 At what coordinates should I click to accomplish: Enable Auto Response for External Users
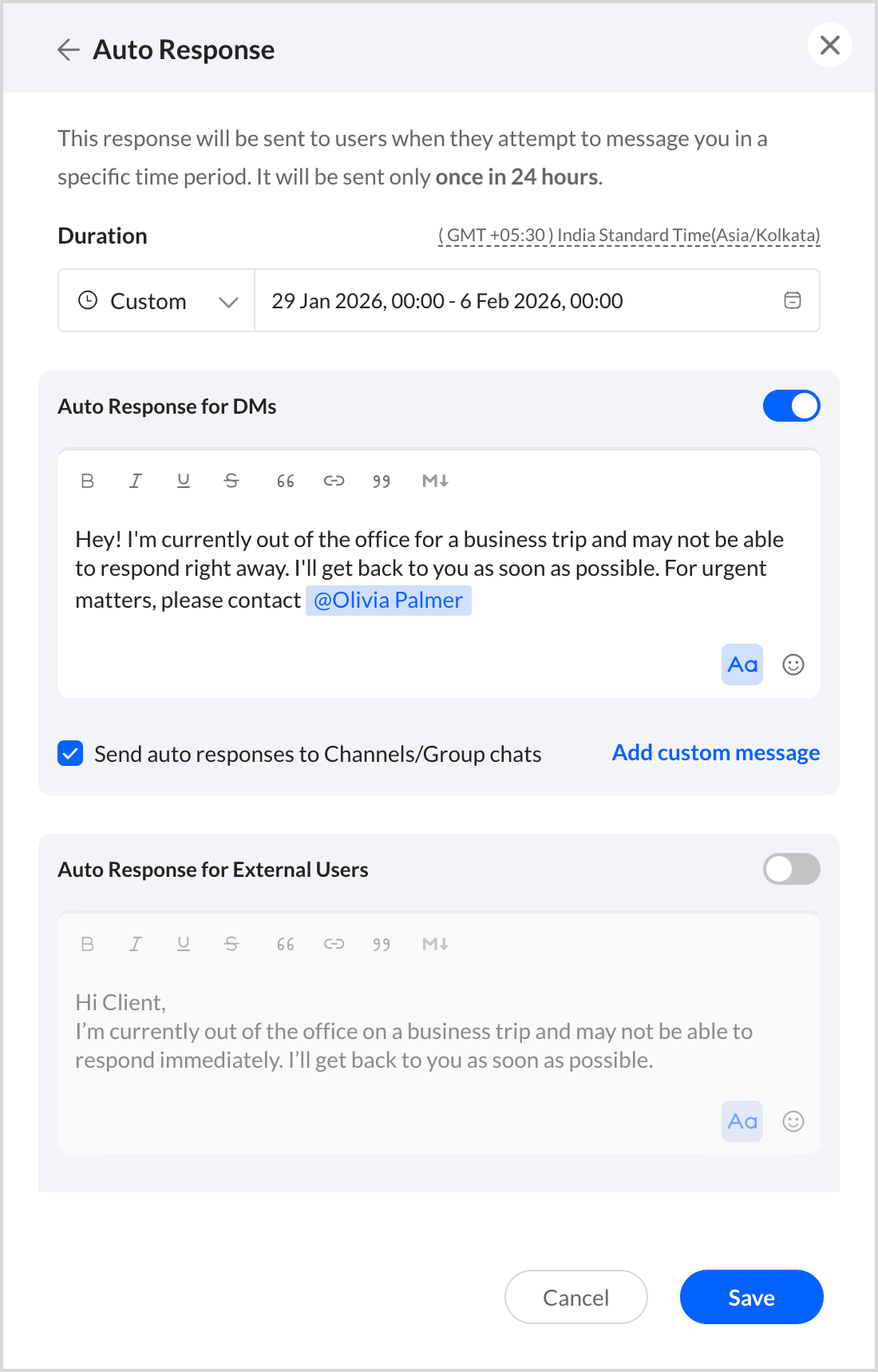point(791,869)
